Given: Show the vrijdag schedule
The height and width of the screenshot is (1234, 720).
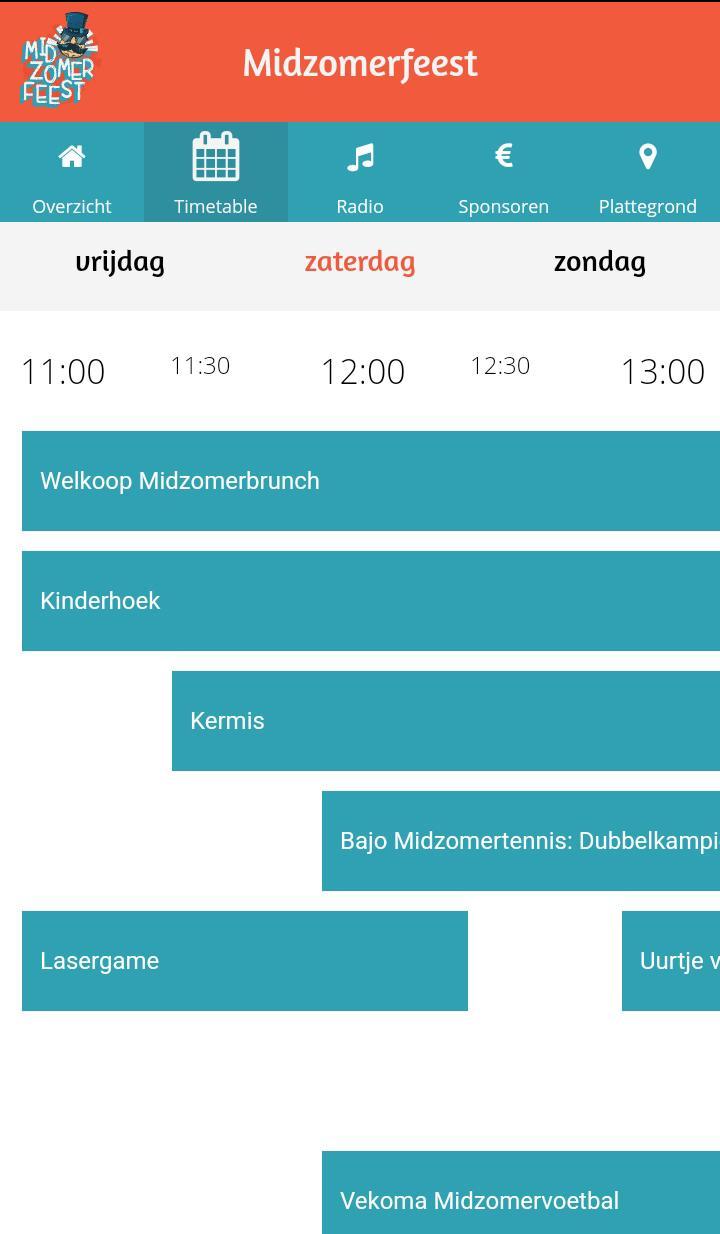Looking at the screenshot, I should tap(120, 262).
